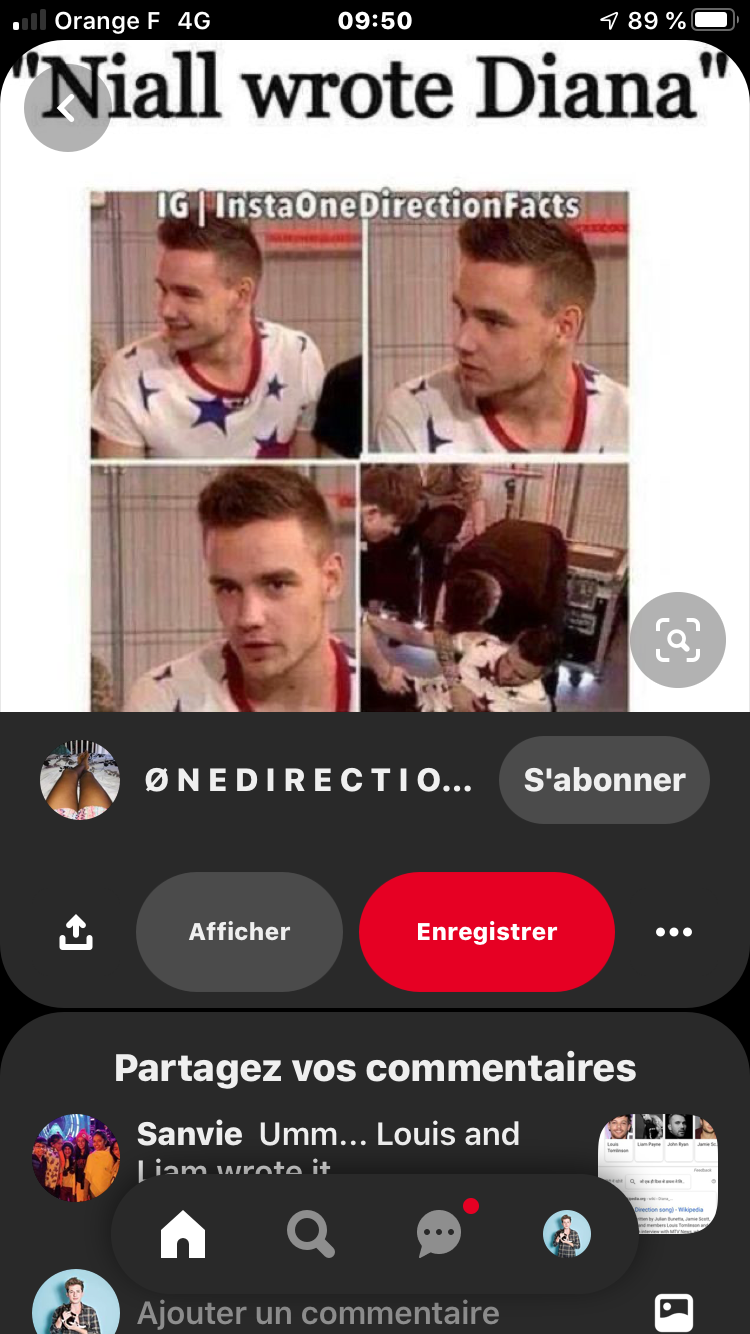Attach a photo to your comment

673,1312
